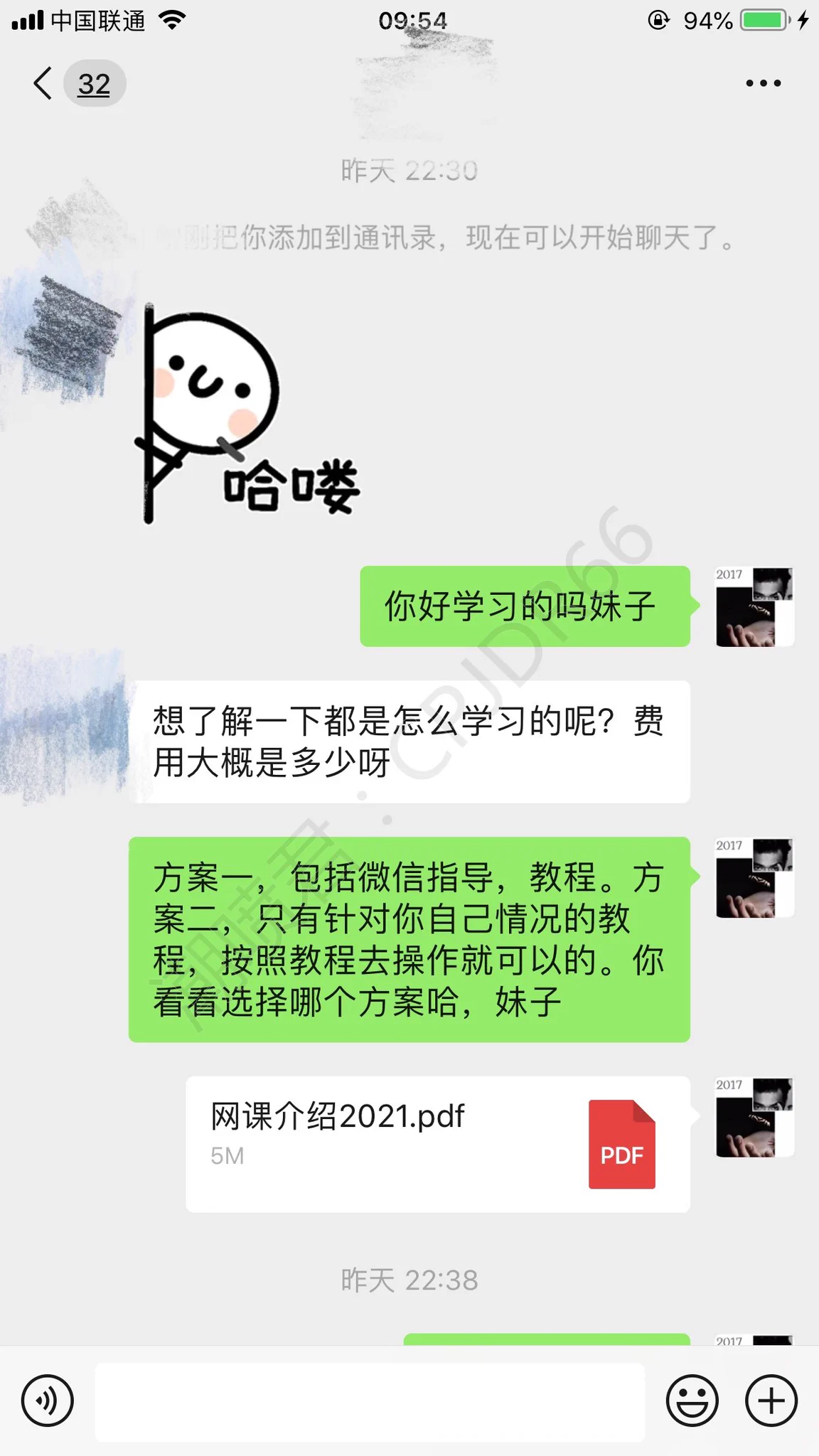This screenshot has height=1456, width=819.
Task: Switch to voice message input
Action: [x=48, y=1401]
